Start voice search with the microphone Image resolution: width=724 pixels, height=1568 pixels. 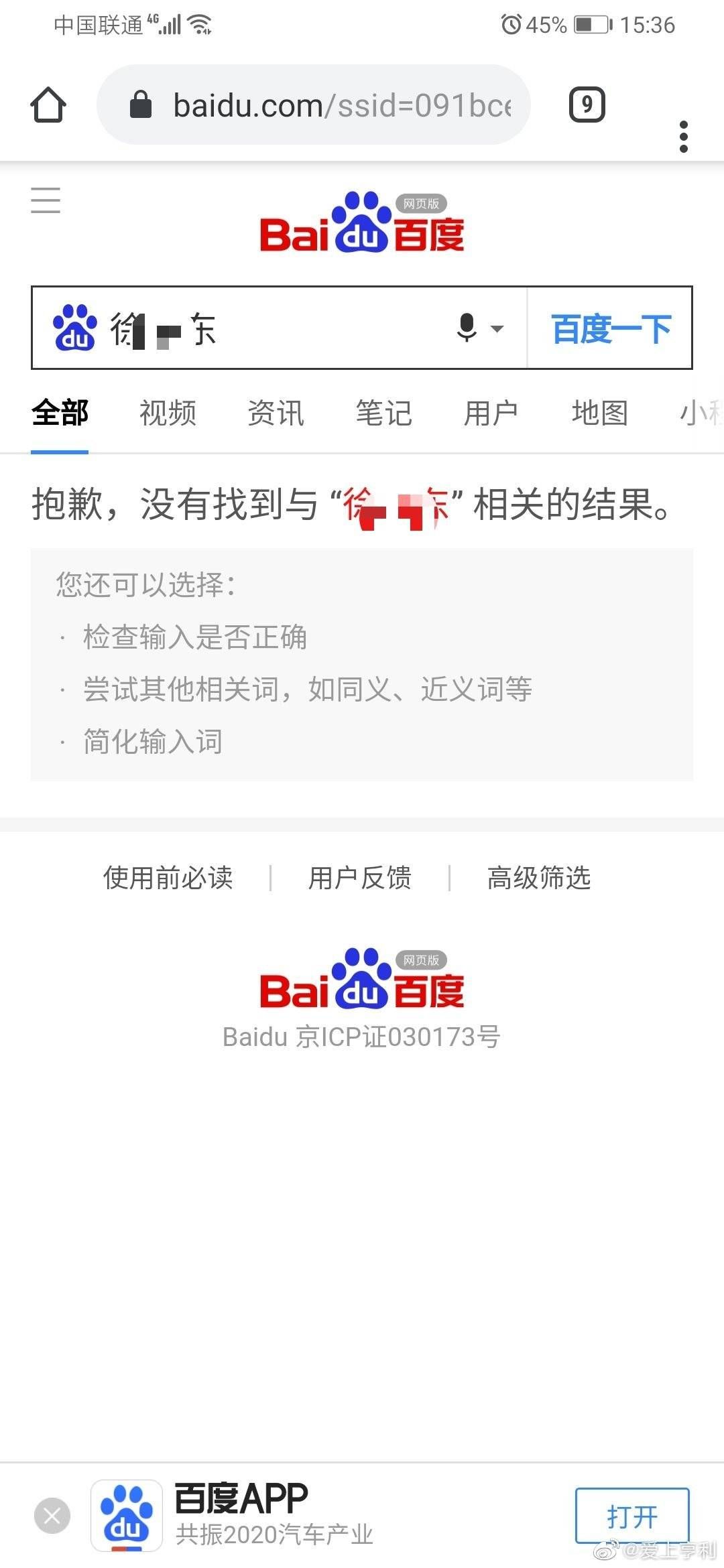[x=467, y=328]
